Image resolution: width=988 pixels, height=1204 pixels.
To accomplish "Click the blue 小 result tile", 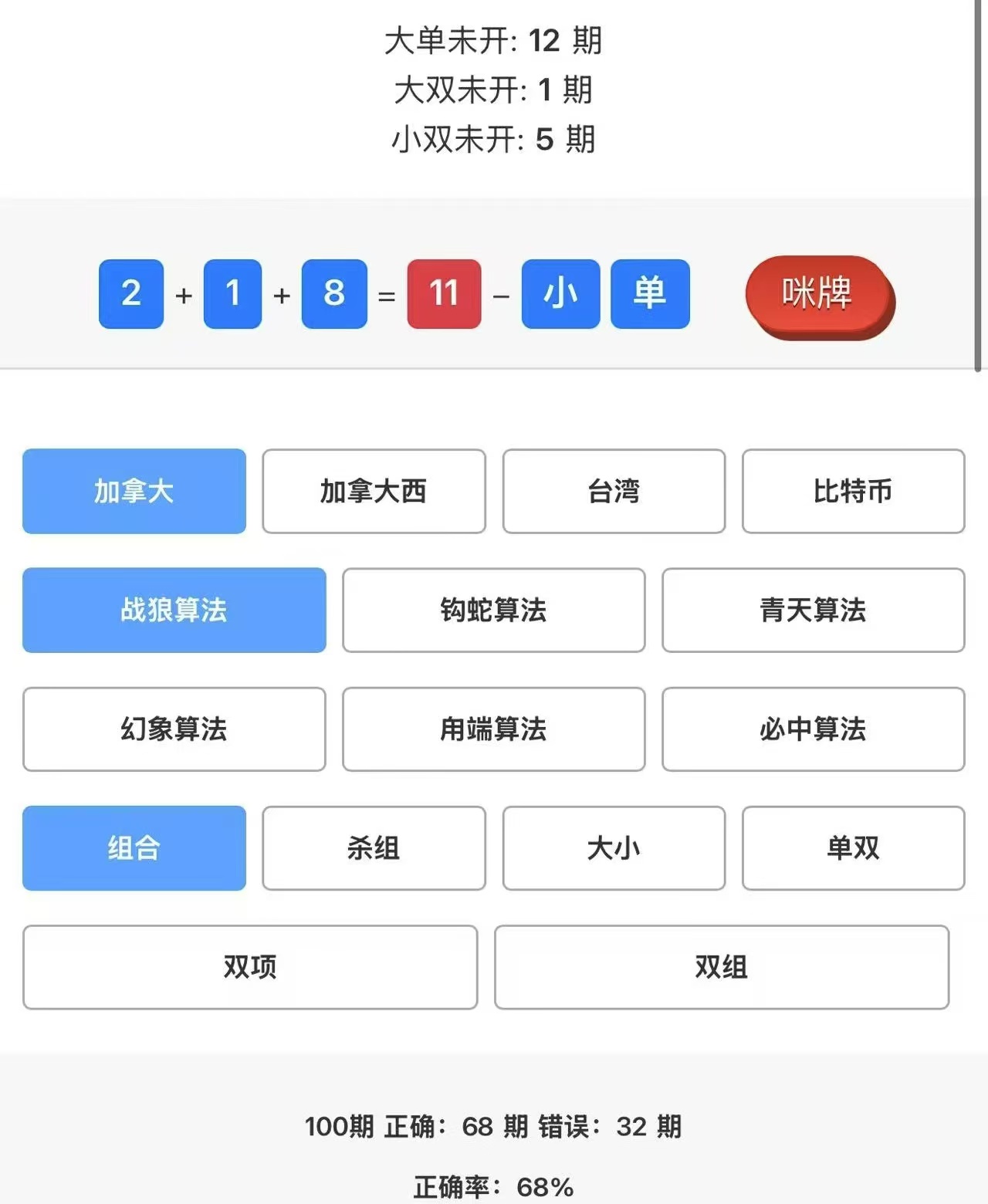I will click(x=560, y=294).
